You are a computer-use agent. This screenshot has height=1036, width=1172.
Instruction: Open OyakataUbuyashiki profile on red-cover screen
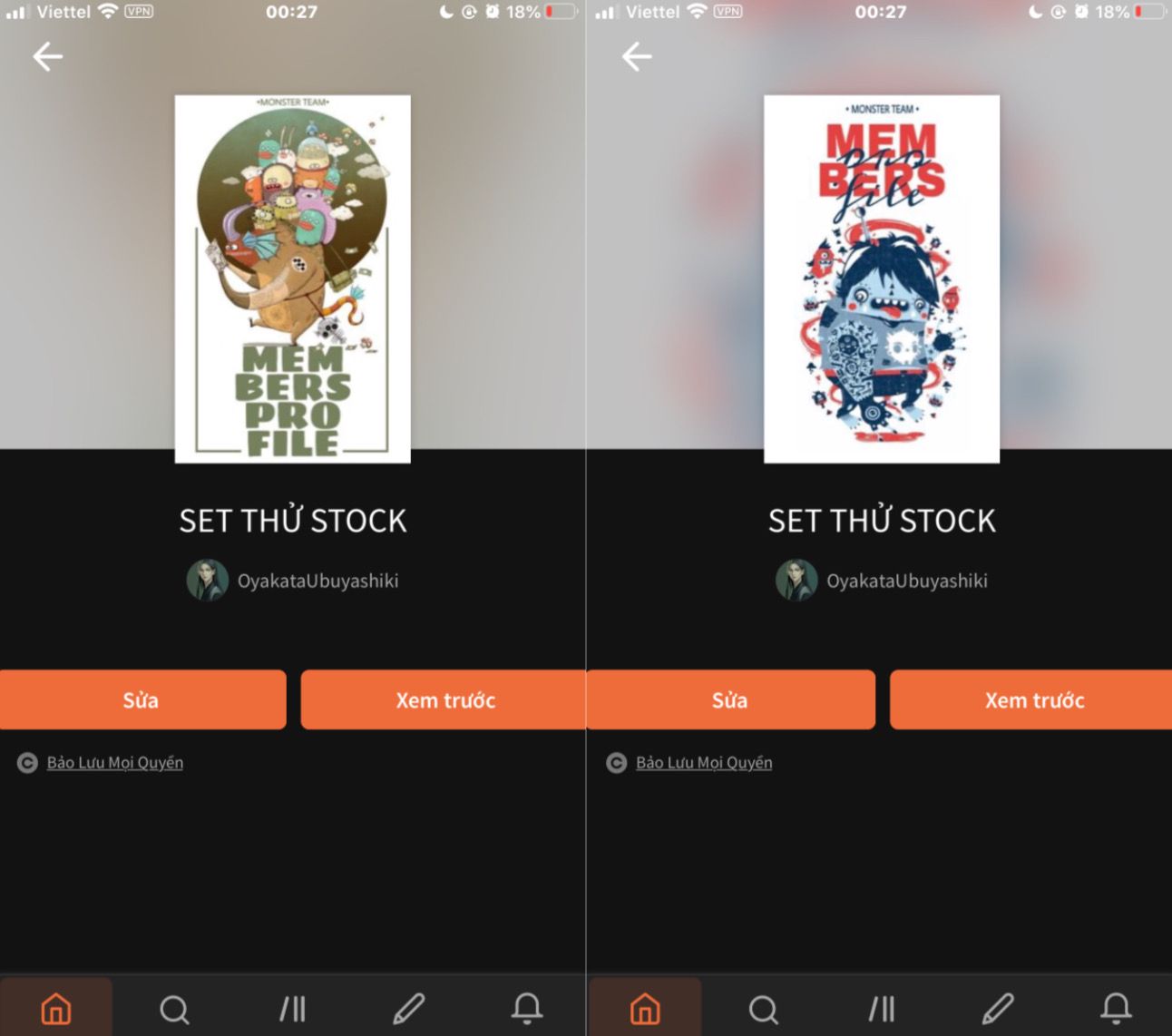click(882, 581)
